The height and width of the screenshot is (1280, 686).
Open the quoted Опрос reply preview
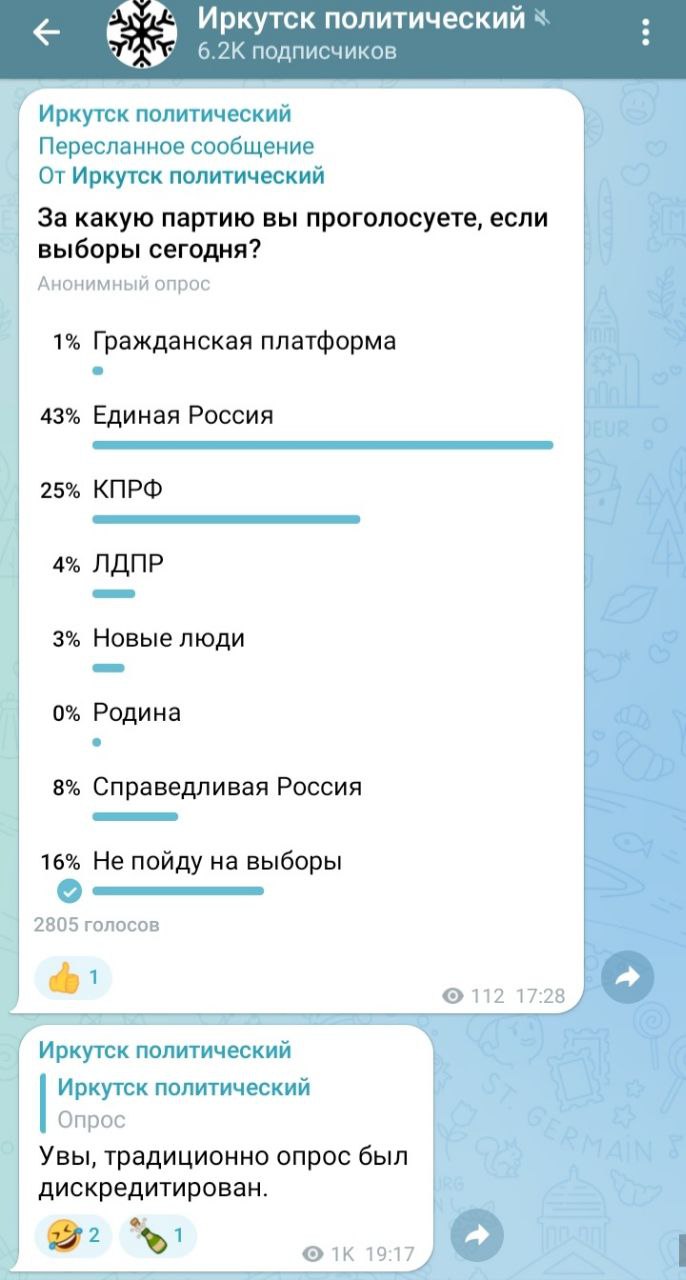(x=185, y=1103)
